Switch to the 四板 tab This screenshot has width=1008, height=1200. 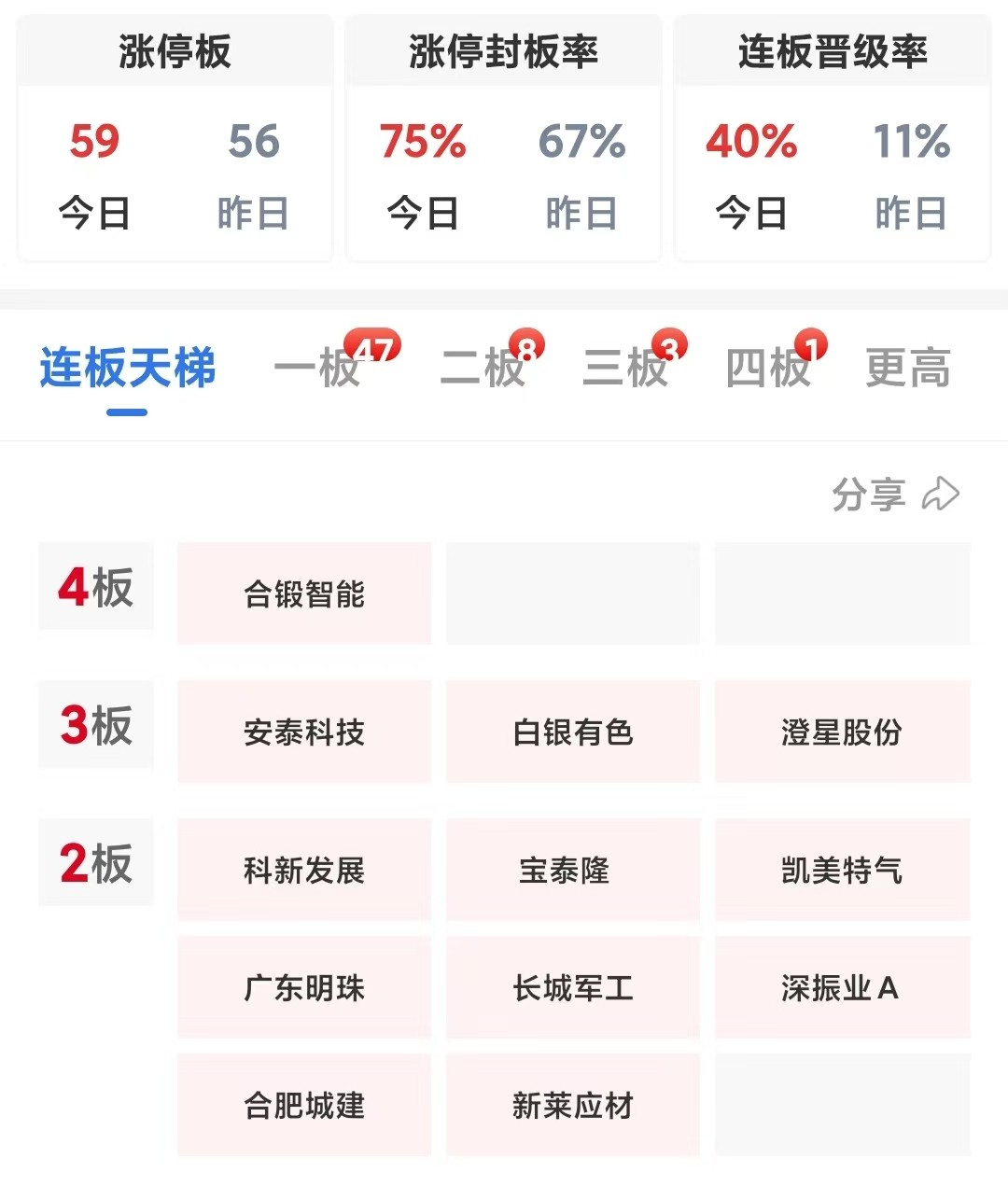pos(768,368)
